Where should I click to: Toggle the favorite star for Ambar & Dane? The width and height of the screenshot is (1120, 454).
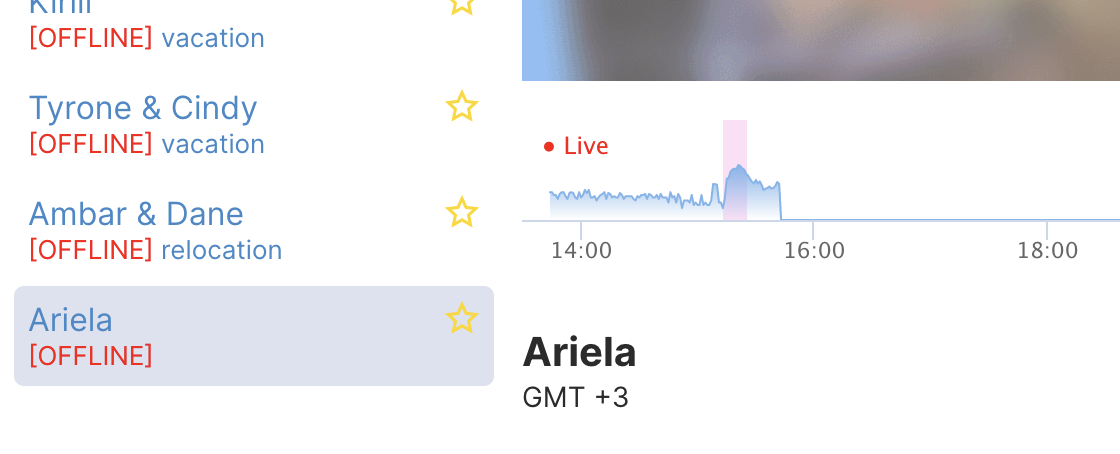(x=461, y=212)
